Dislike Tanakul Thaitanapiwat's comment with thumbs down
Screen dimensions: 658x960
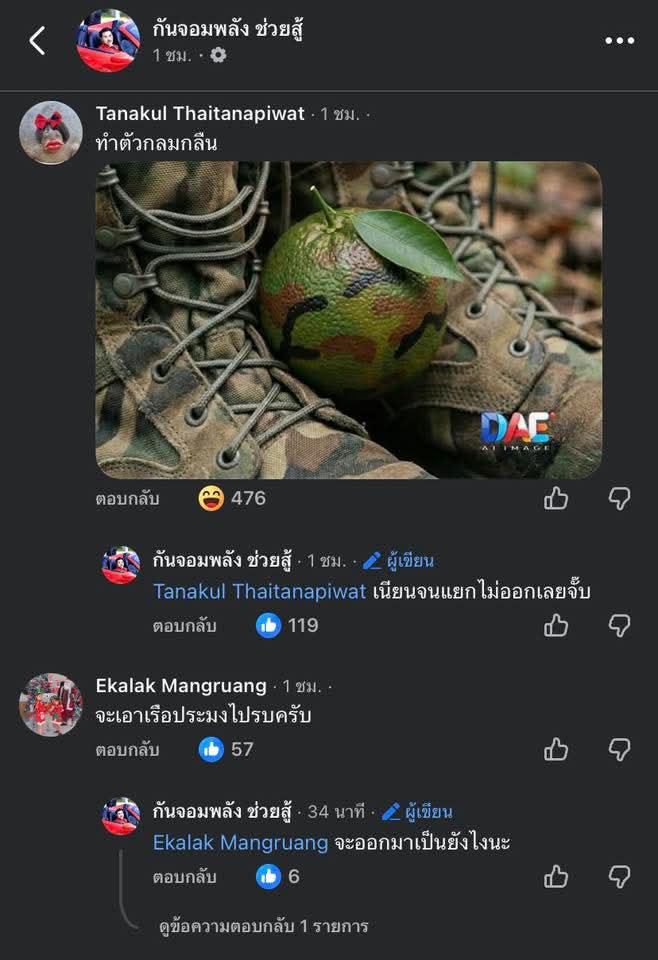[x=620, y=498]
